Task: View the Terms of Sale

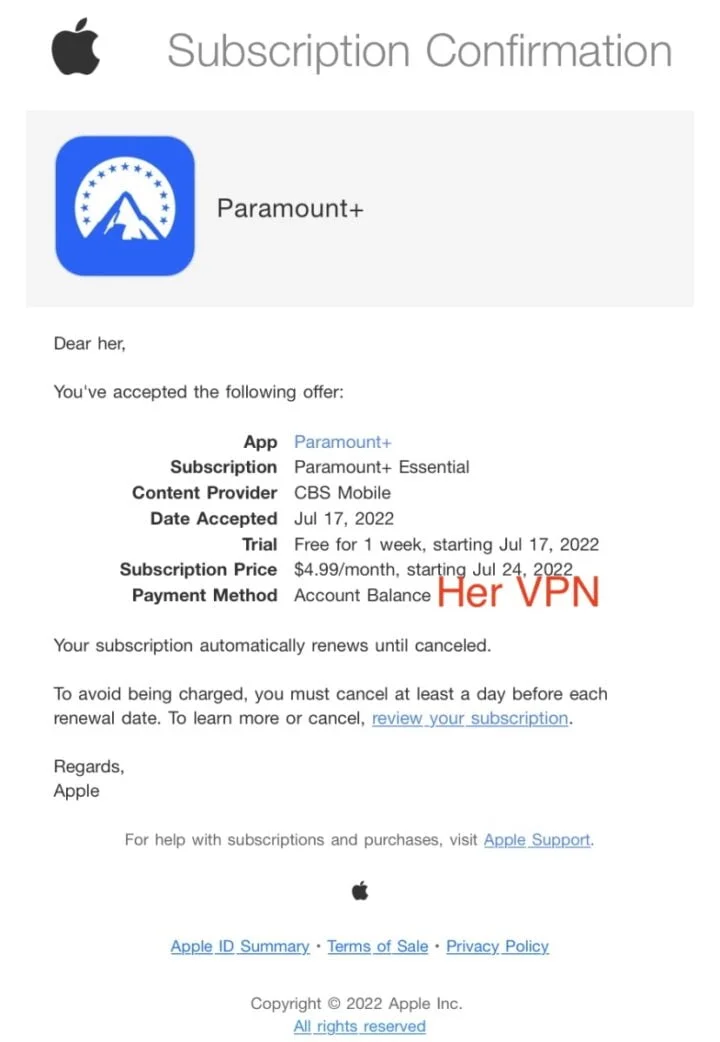Action: point(378,946)
